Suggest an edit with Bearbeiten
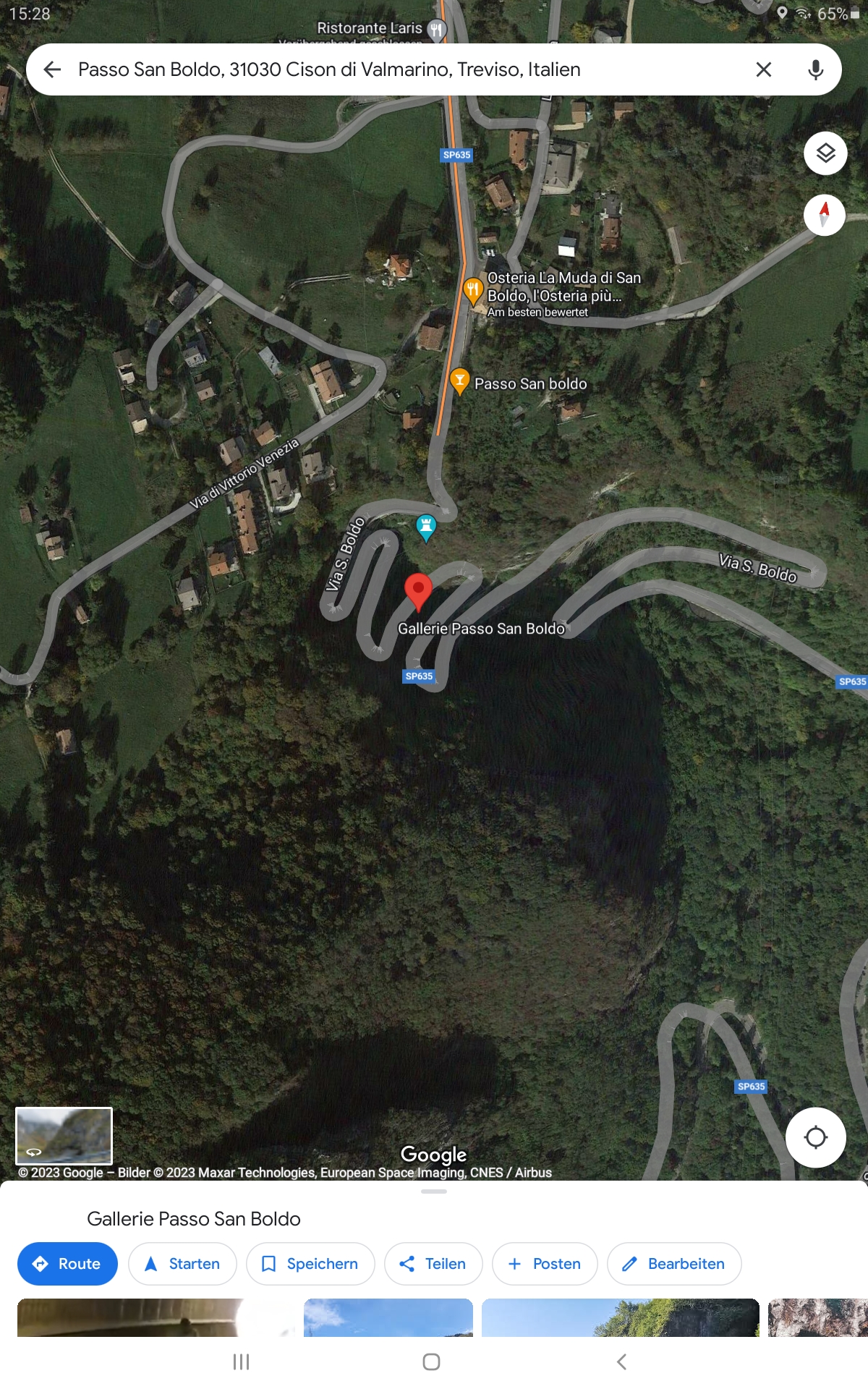Image resolution: width=868 pixels, height=1389 pixels. 674,1264
